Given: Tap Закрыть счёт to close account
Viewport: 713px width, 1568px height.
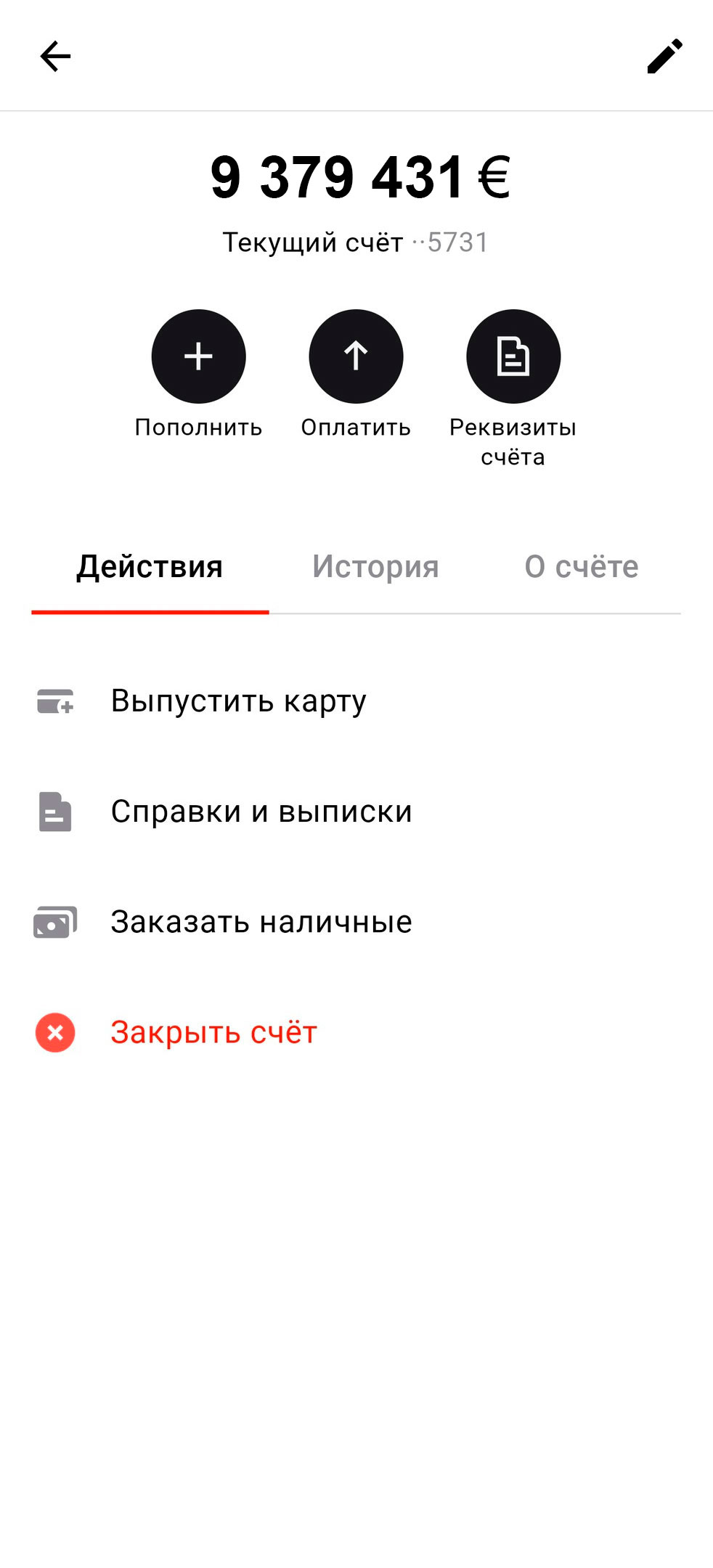Looking at the screenshot, I should (x=213, y=1032).
